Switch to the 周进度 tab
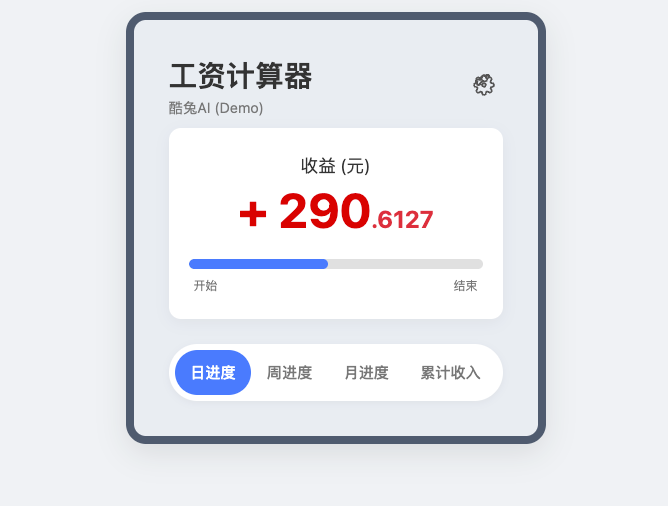The width and height of the screenshot is (668, 506). coord(289,373)
